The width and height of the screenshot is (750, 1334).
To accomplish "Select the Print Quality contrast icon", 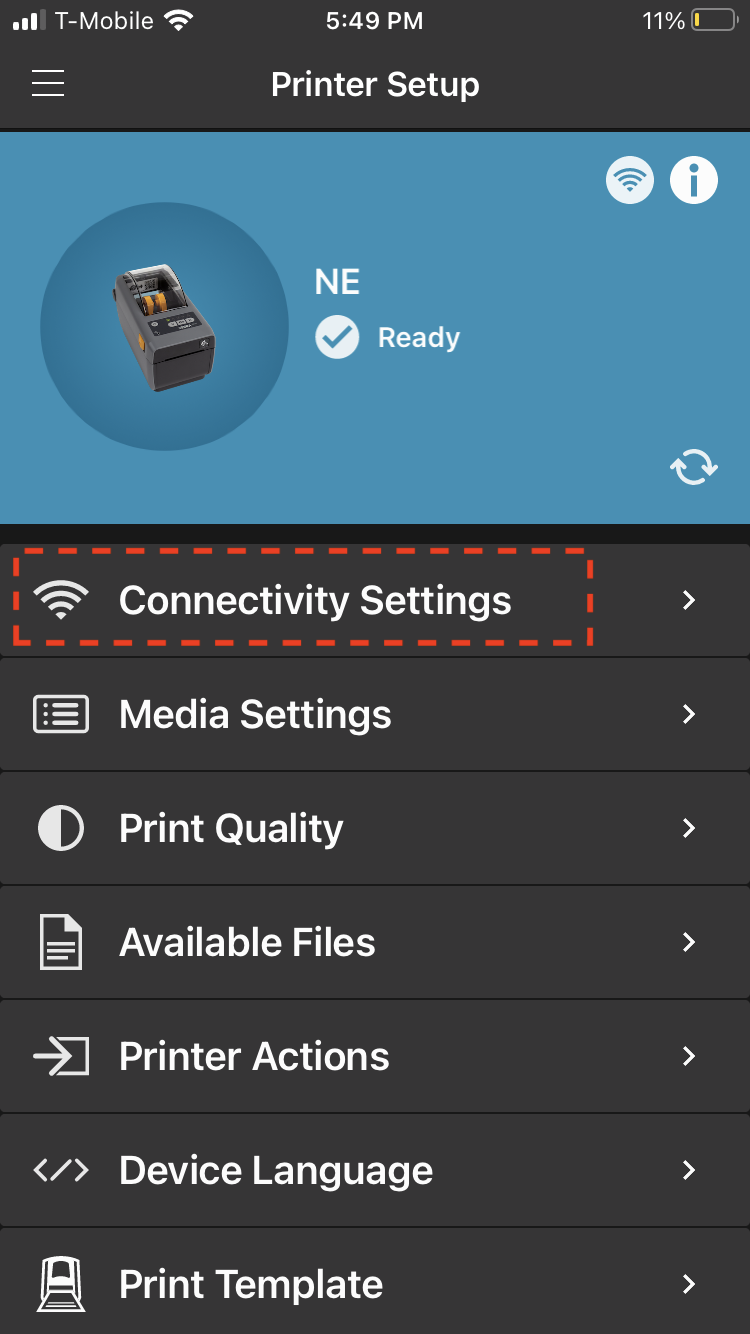I will point(61,828).
